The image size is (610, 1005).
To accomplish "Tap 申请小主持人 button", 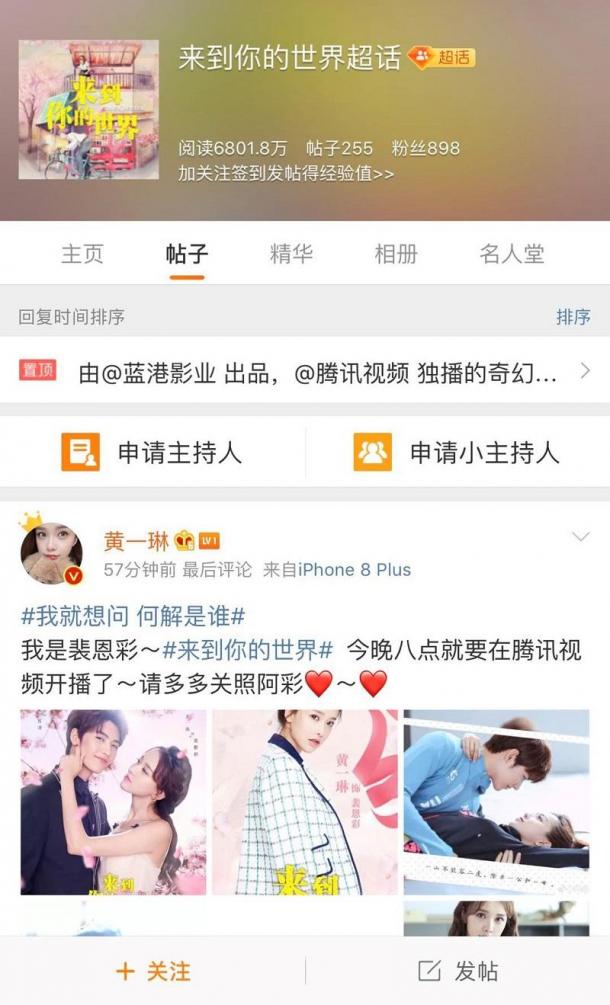I will pos(458,453).
